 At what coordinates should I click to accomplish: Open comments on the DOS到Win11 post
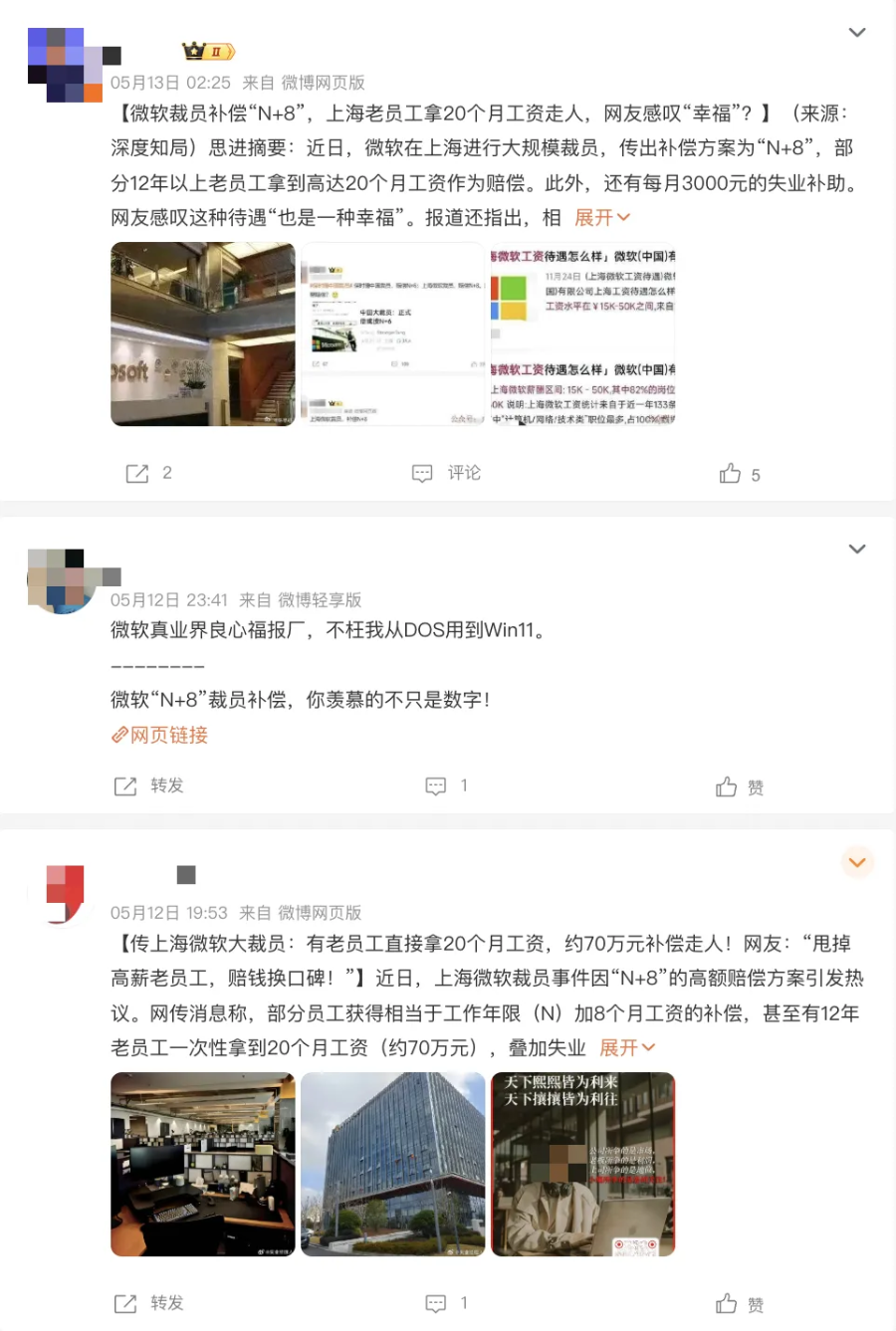pos(446,785)
